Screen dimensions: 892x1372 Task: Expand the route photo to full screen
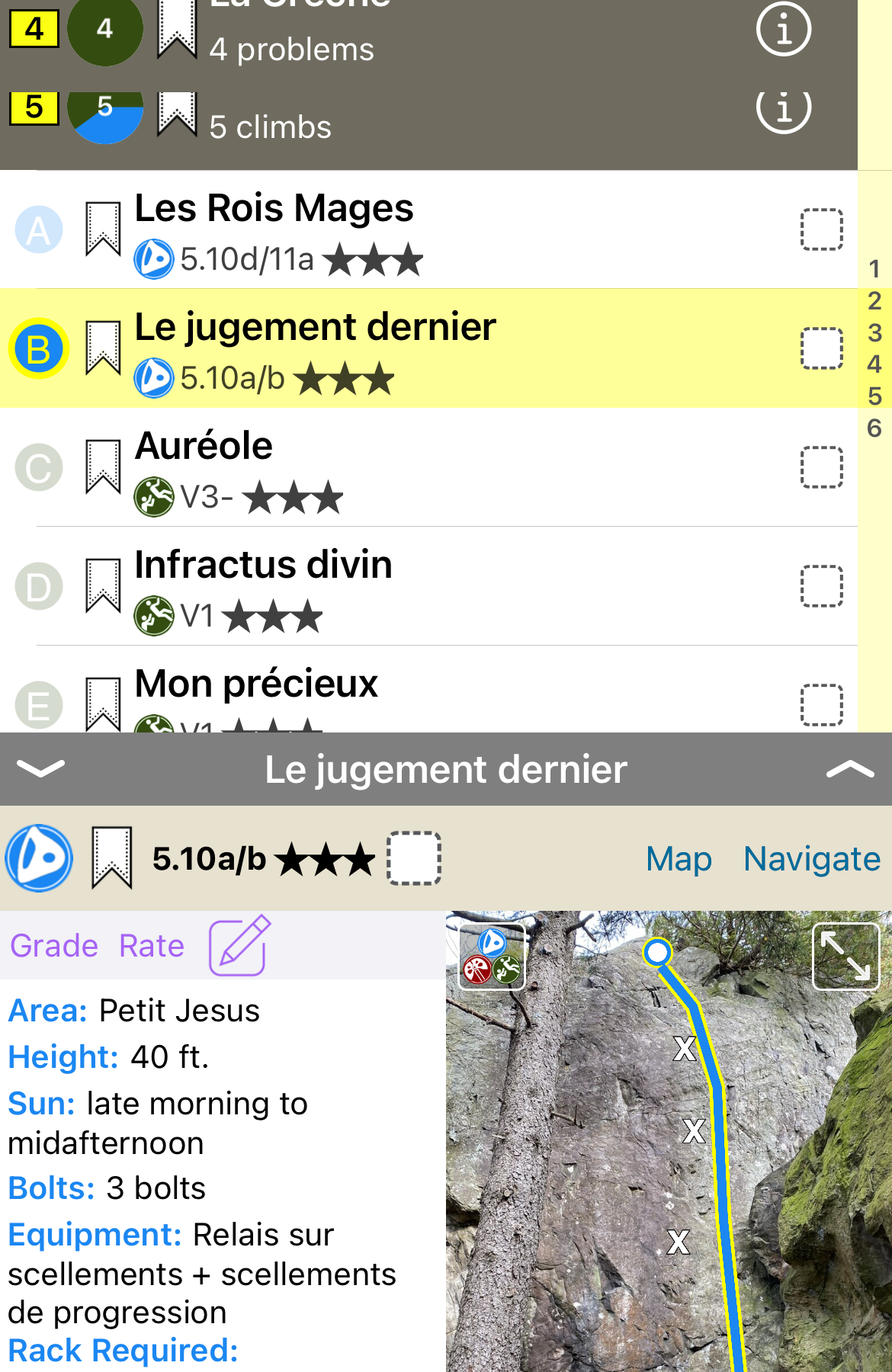pos(846,956)
